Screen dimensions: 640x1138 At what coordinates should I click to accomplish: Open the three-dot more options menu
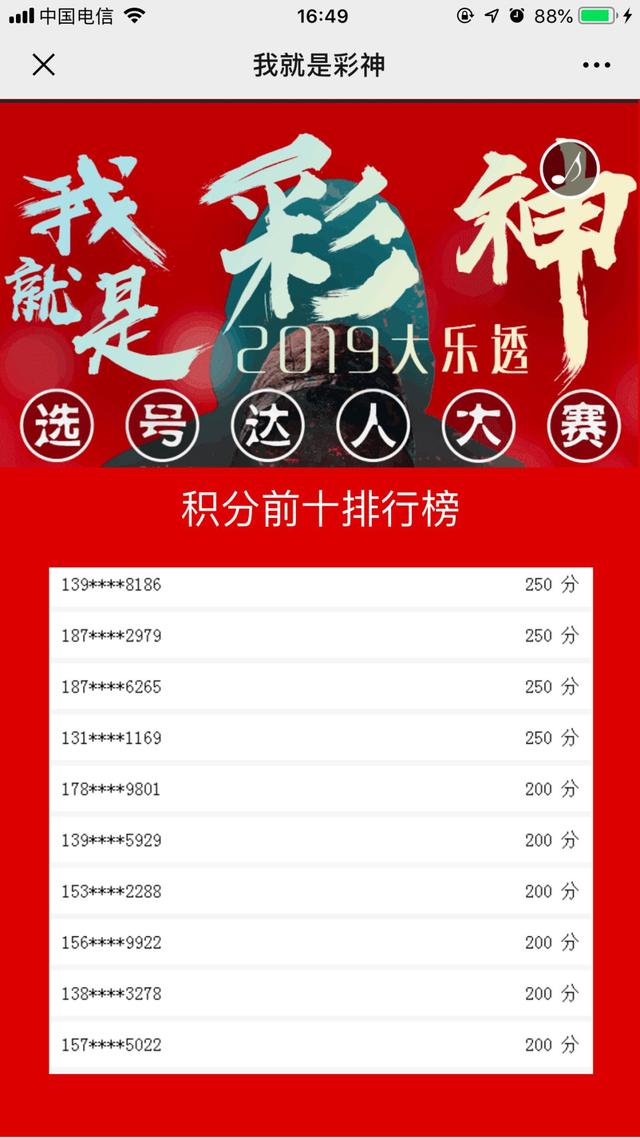coord(596,65)
